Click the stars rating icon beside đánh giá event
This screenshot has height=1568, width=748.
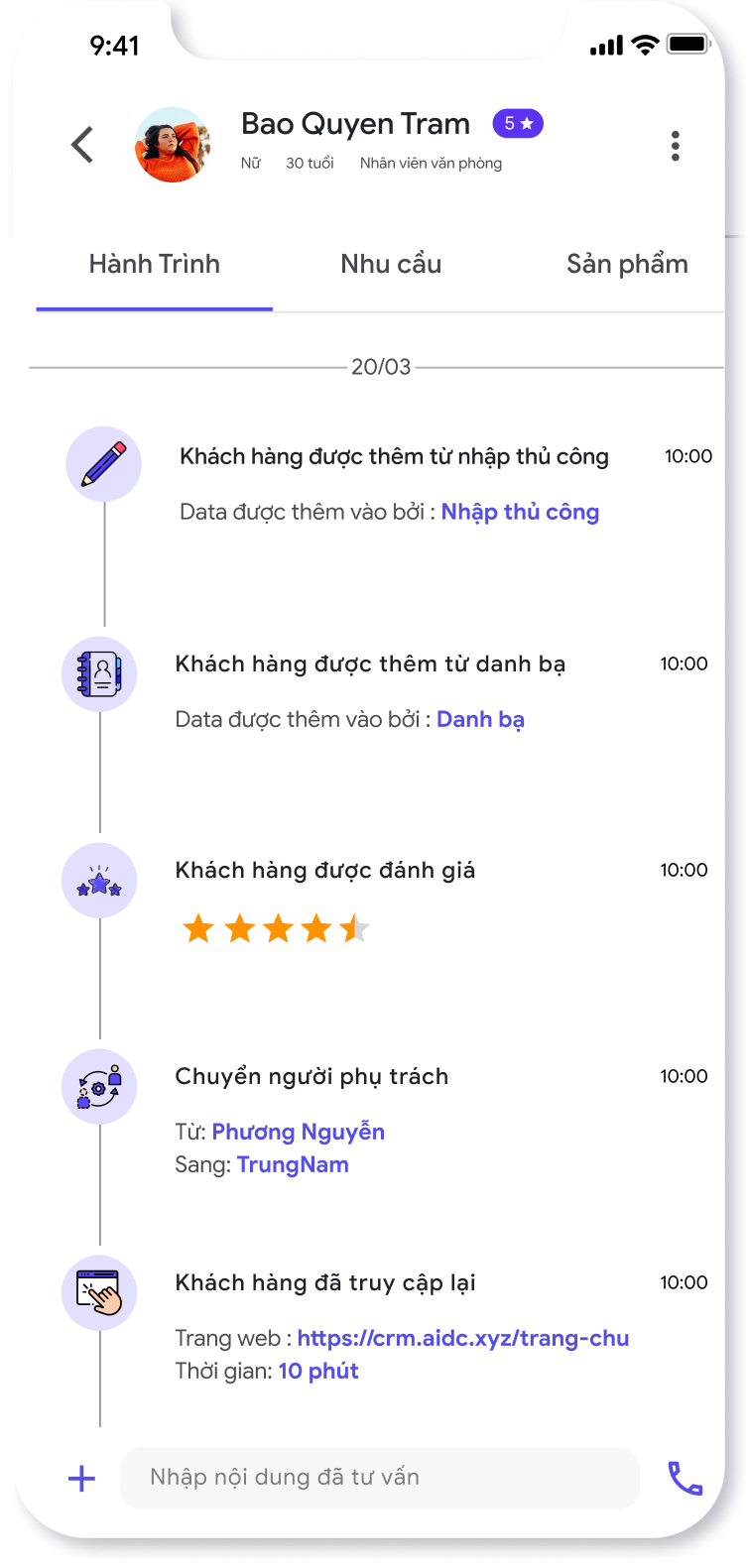[99, 880]
